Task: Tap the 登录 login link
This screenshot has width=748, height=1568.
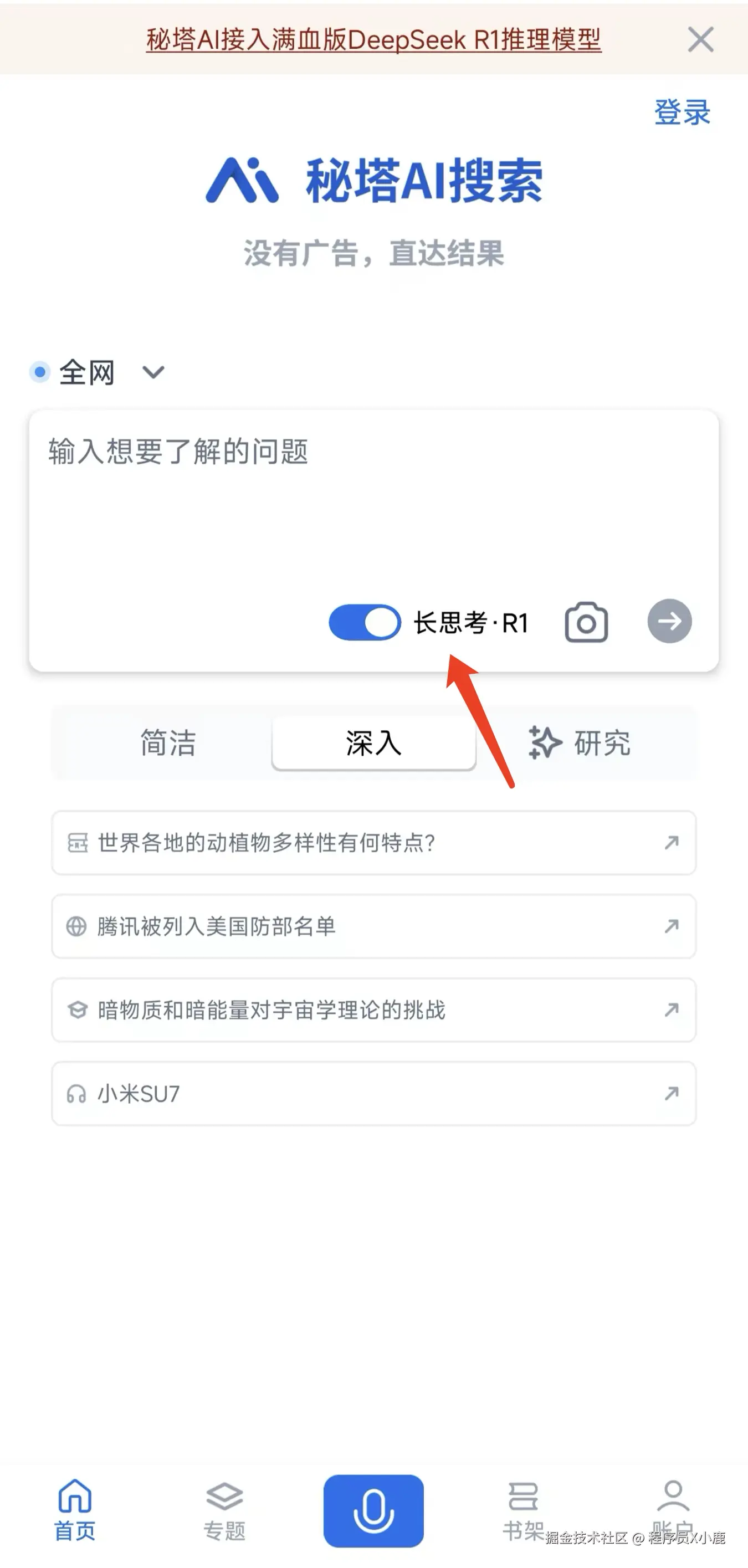Action: 682,112
